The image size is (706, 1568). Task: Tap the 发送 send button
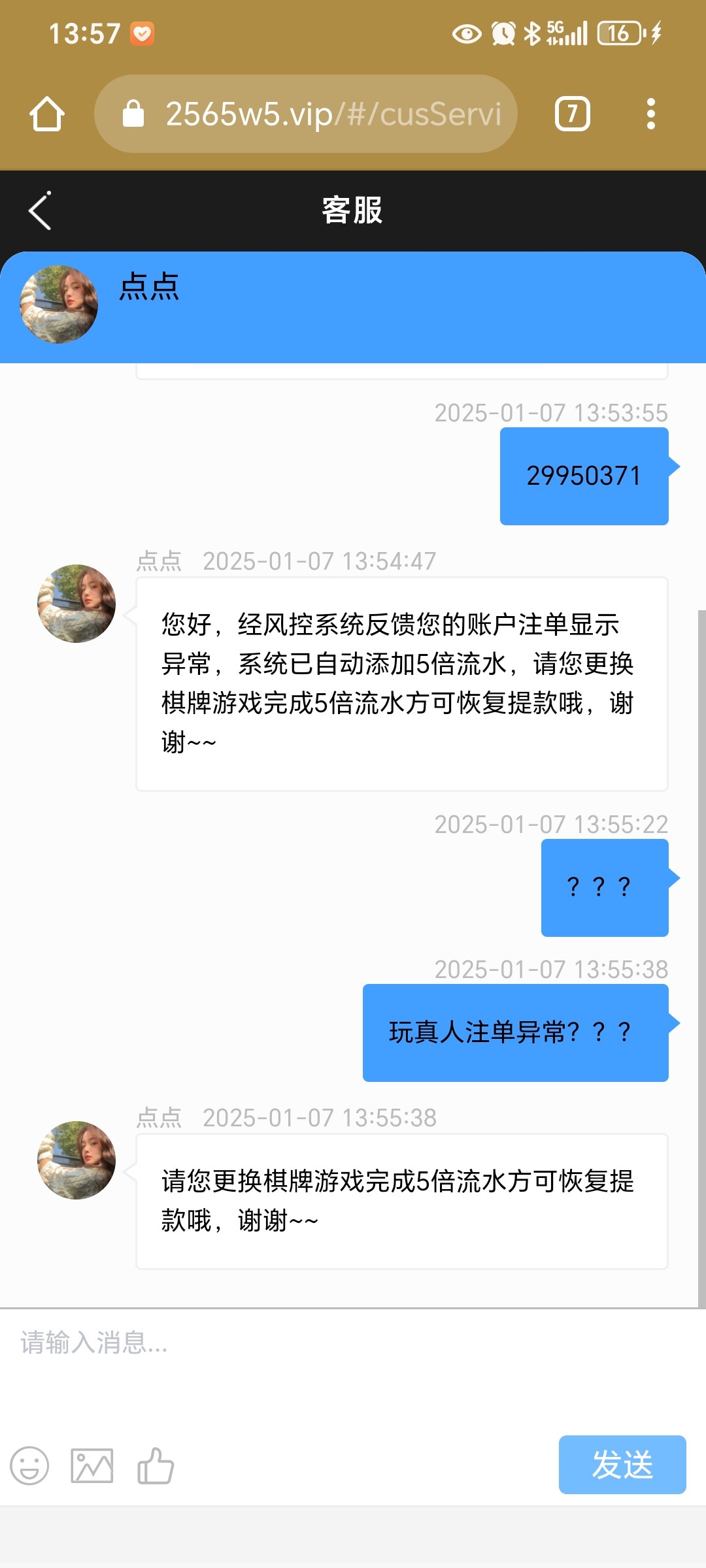coord(622,1464)
